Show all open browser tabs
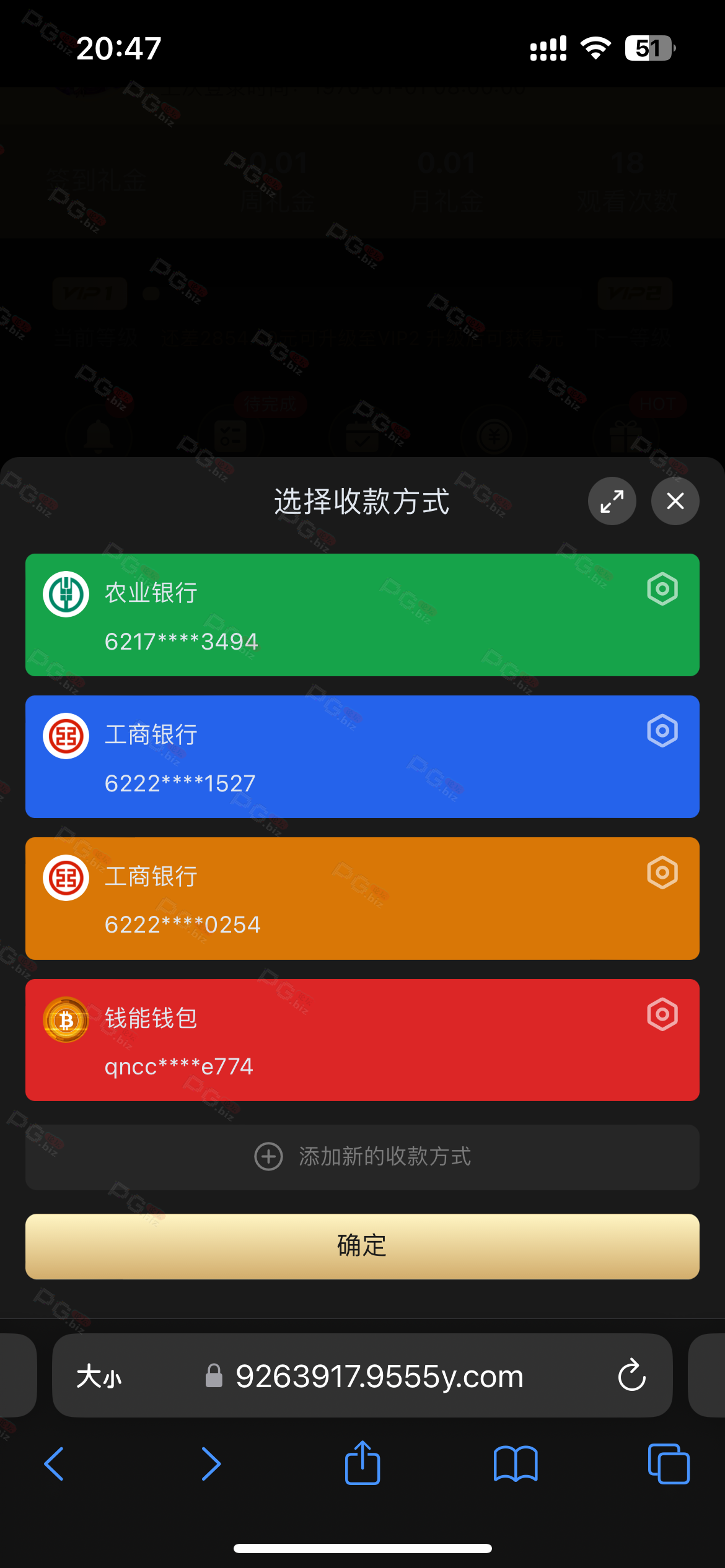This screenshot has height=1568, width=725. [x=669, y=1464]
